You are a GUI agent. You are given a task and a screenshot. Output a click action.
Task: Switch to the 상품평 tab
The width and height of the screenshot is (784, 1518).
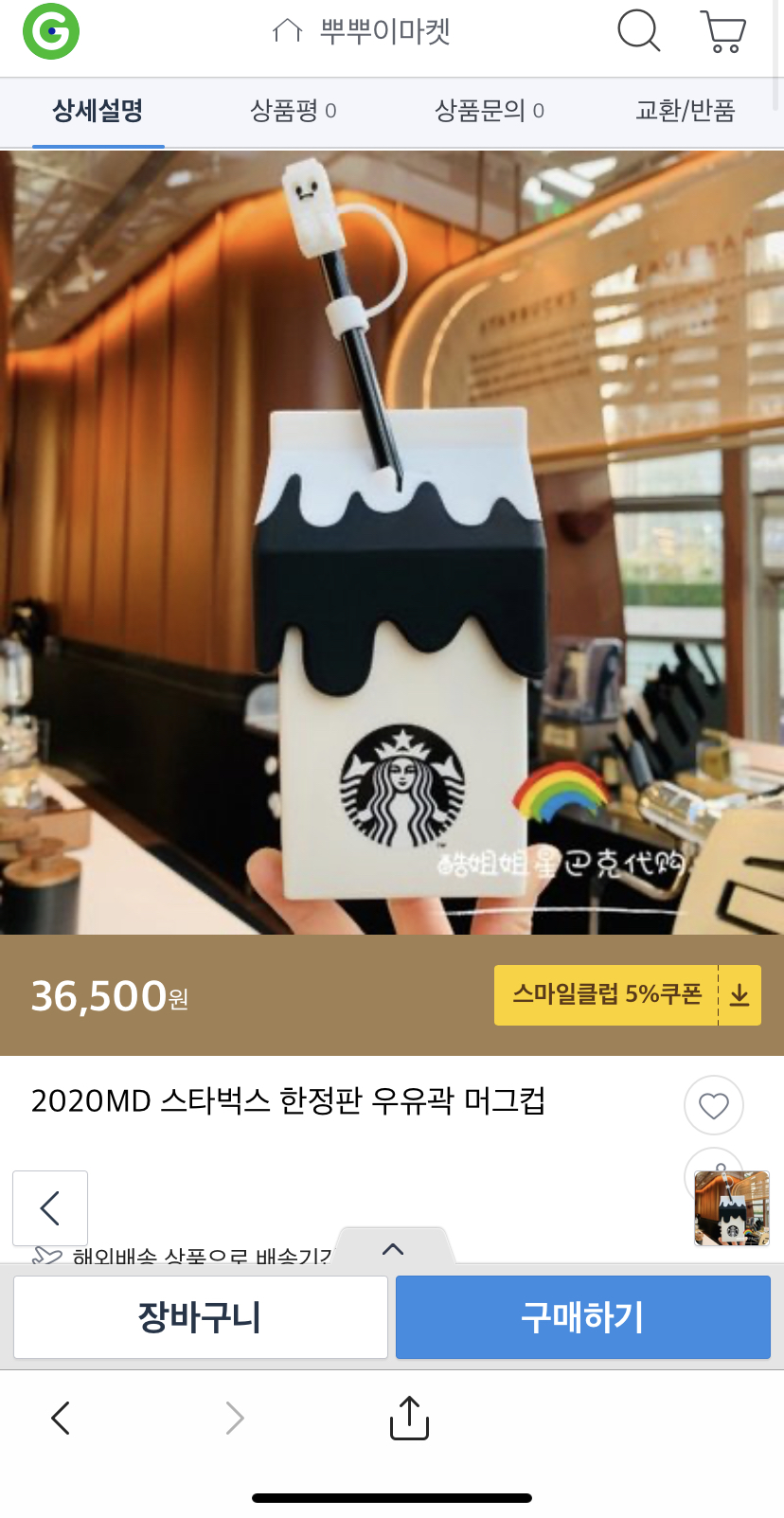tap(293, 111)
